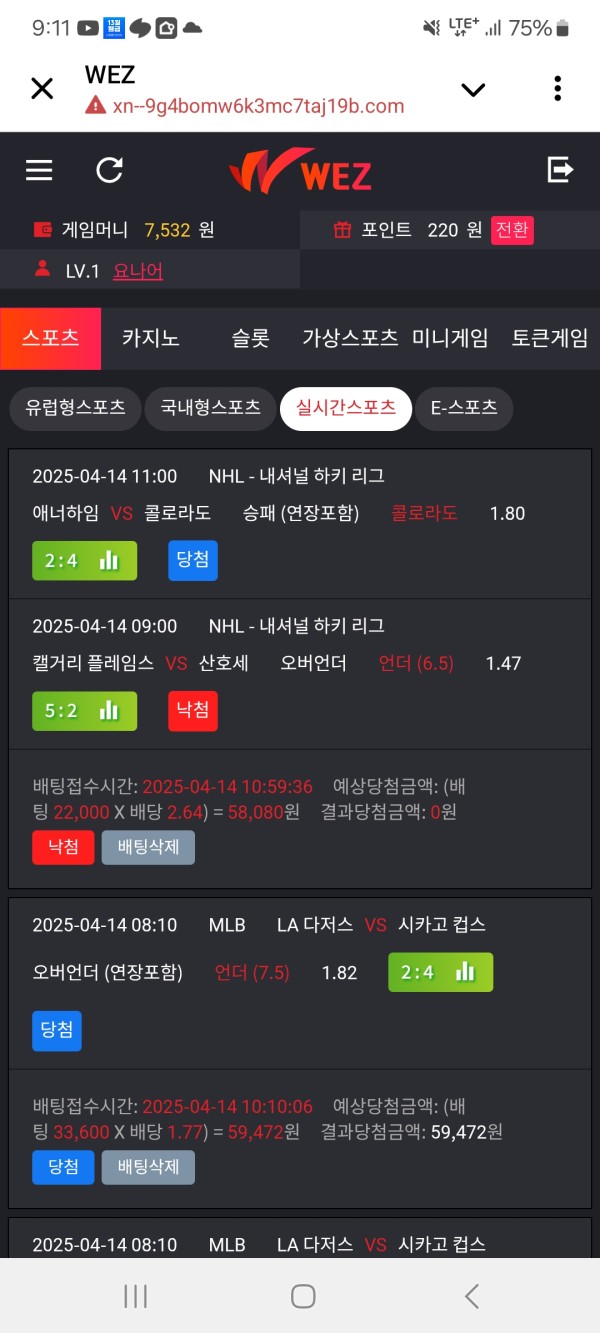
Task: Switch to the 스포츠 tab
Action: (50, 338)
